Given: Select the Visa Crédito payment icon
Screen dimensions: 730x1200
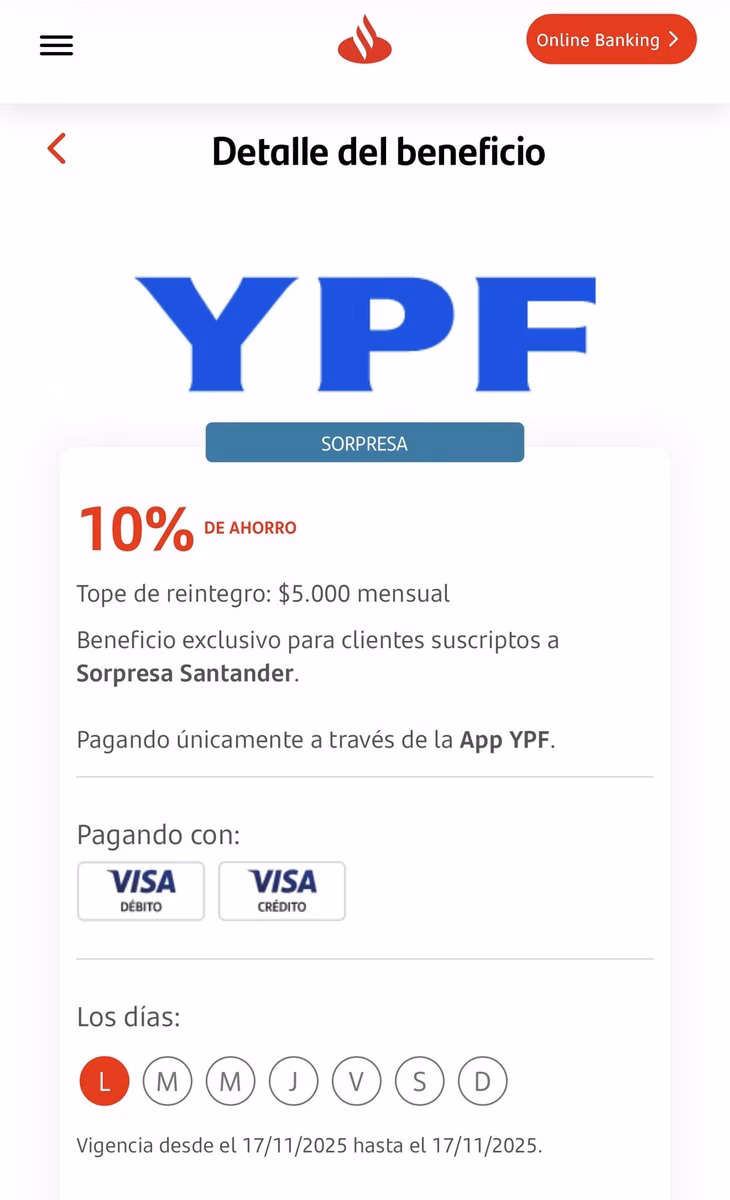Looking at the screenshot, I should [282, 890].
